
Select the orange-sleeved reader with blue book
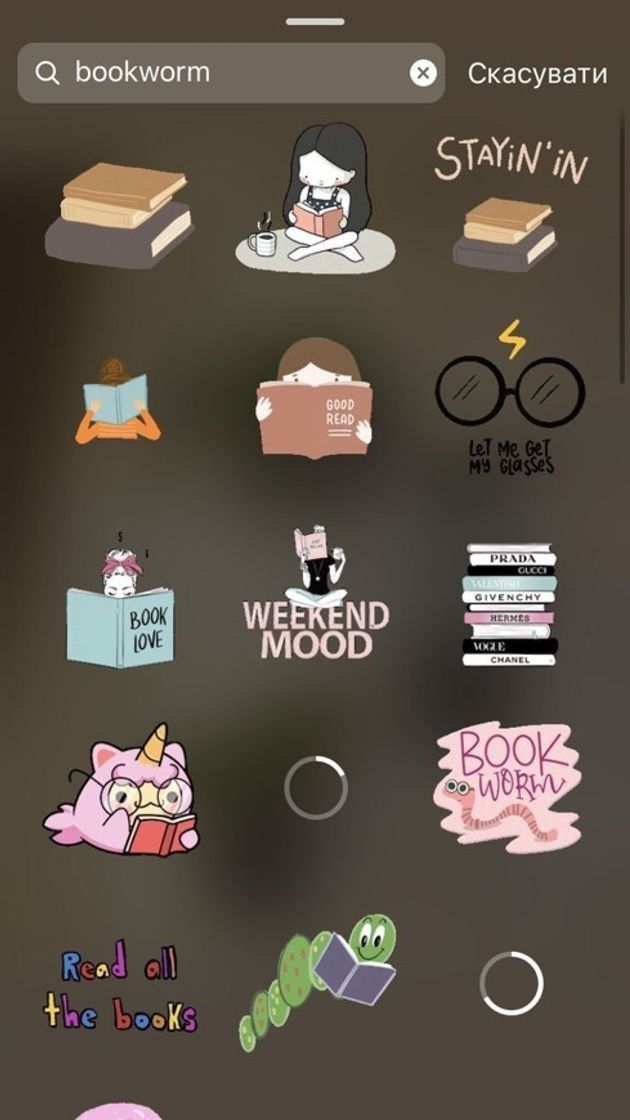(118, 400)
